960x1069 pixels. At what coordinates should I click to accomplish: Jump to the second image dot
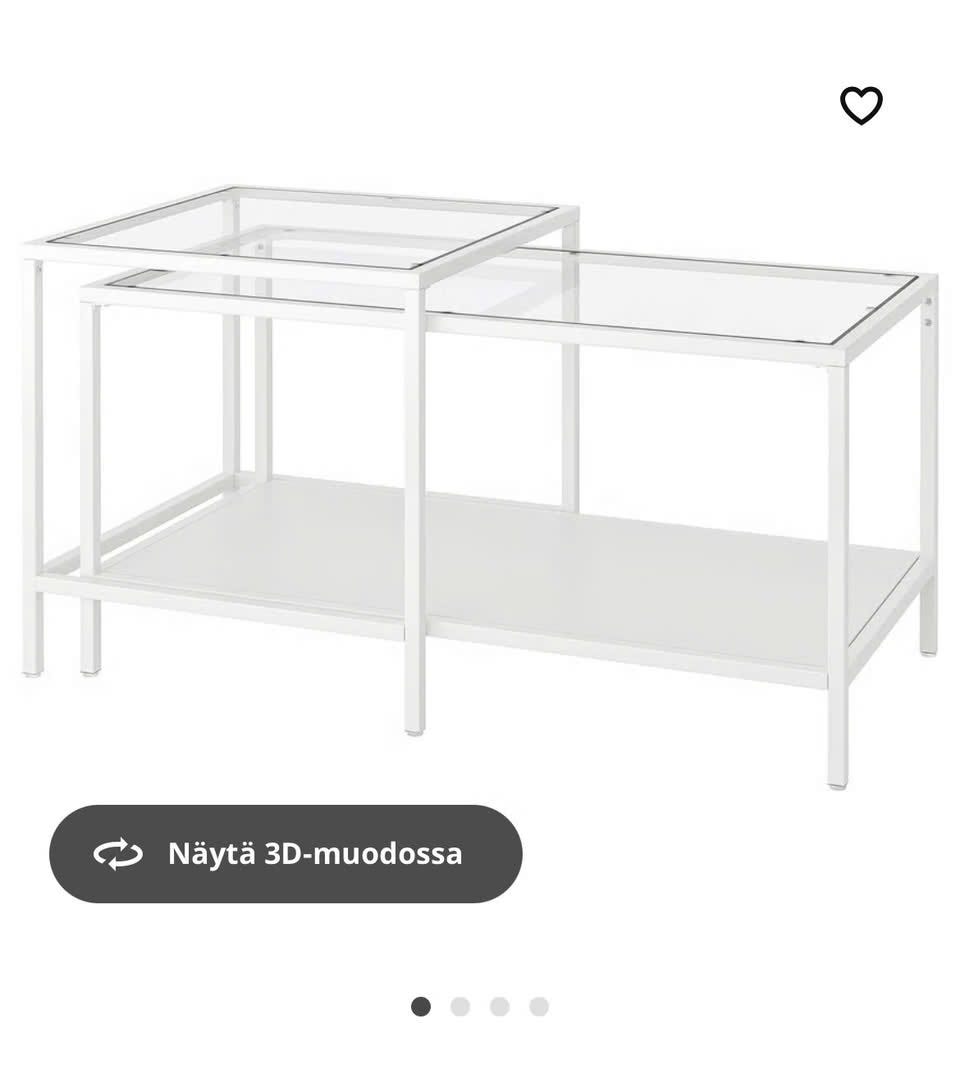click(460, 1006)
